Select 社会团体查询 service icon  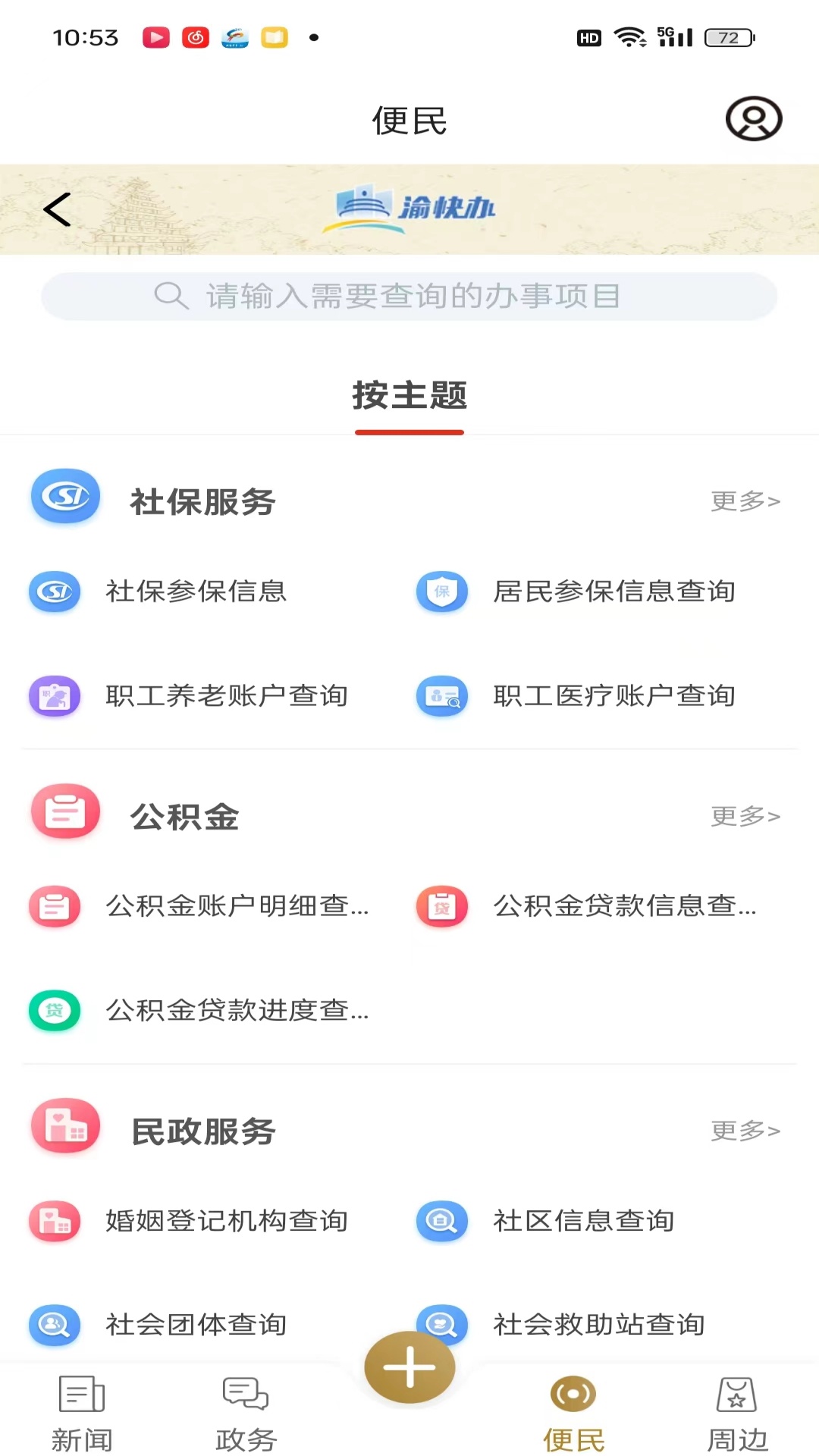click(x=54, y=1324)
